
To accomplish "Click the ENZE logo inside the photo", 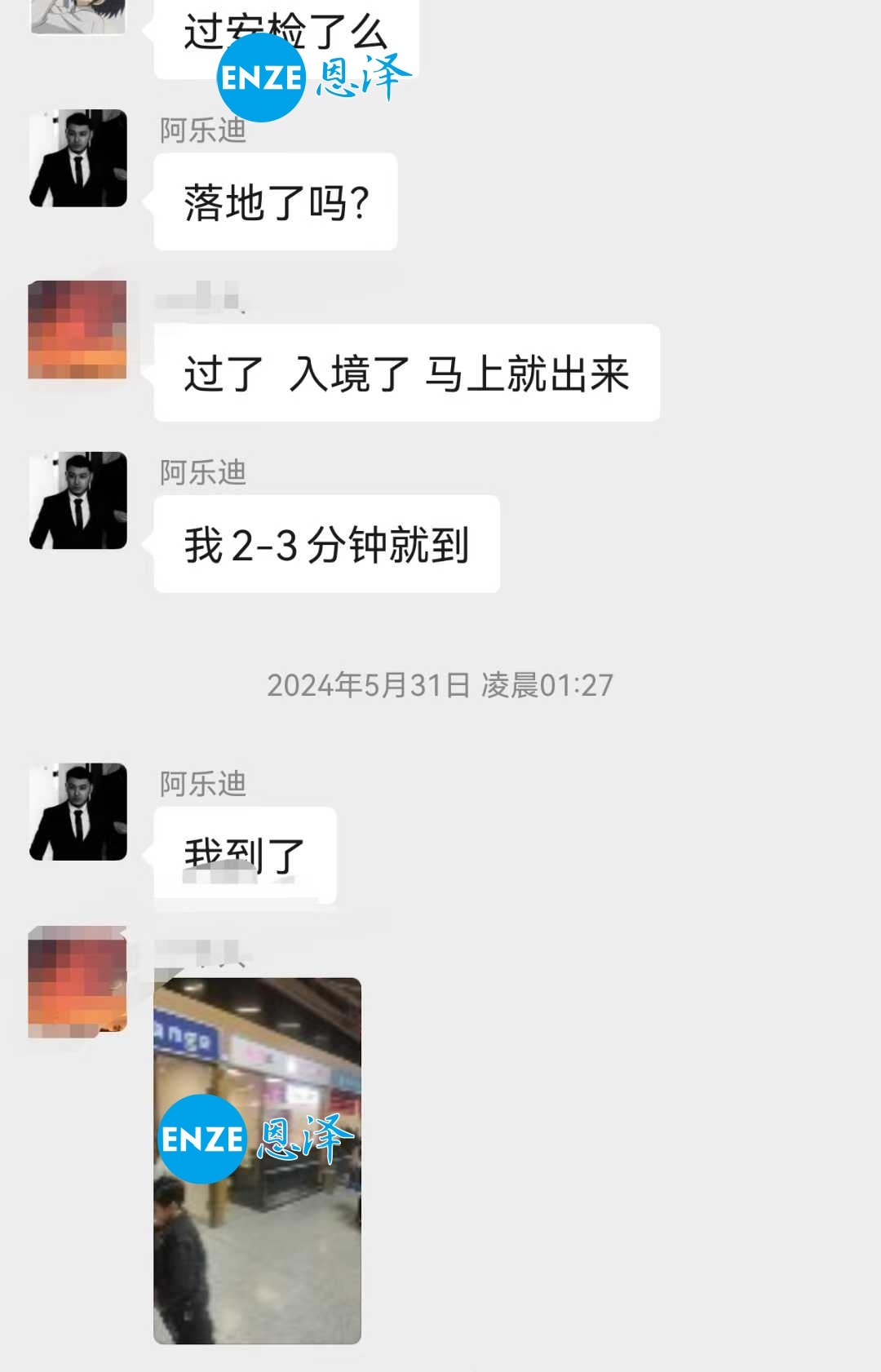I will [204, 1138].
